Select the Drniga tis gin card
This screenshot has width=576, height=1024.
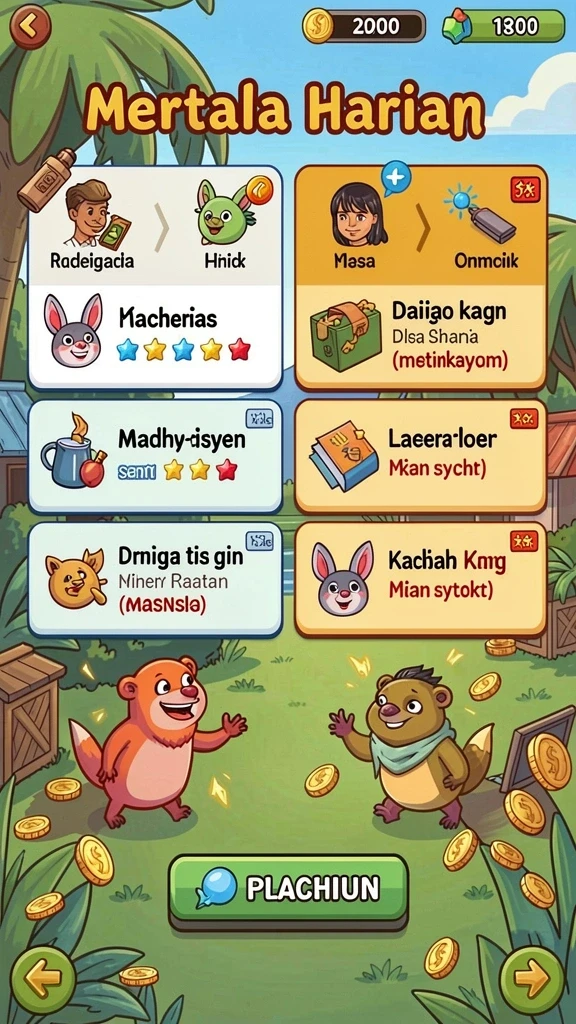155,579
